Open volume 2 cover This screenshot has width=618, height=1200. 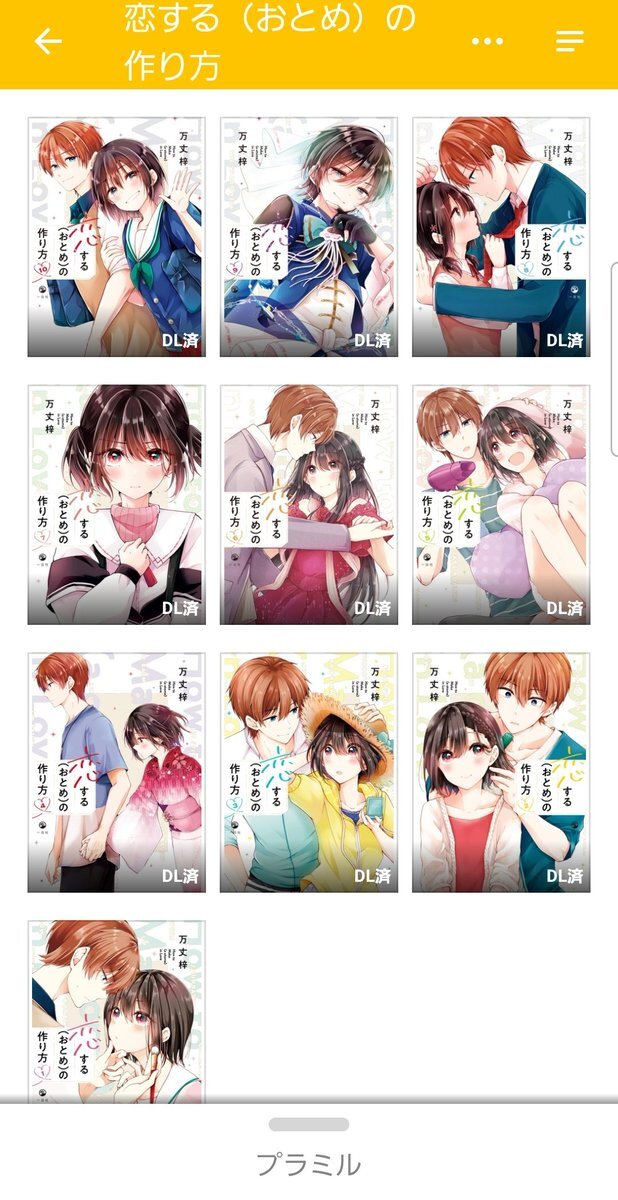click(x=501, y=773)
